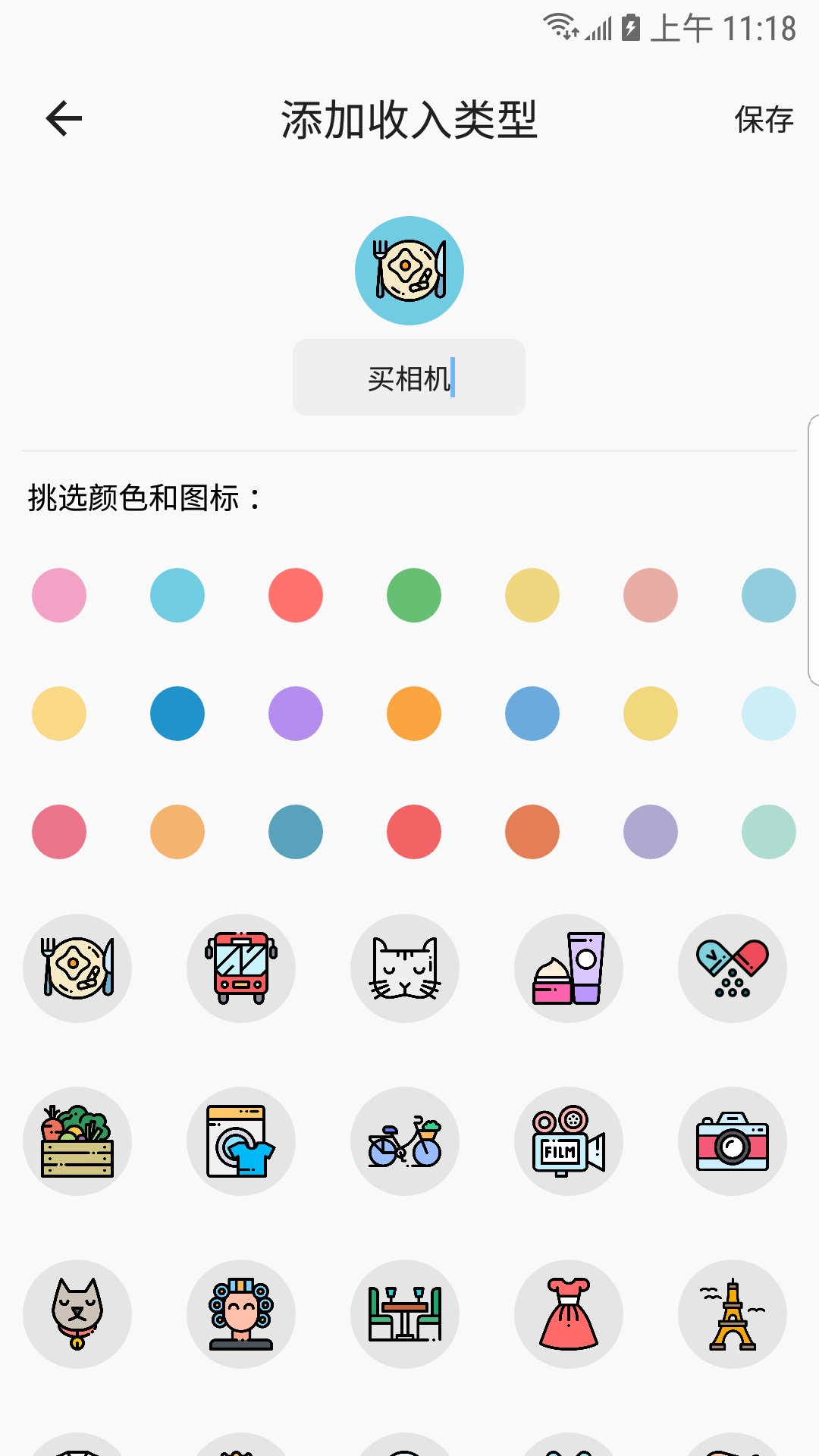Pick the pink color swatch

coord(59,595)
